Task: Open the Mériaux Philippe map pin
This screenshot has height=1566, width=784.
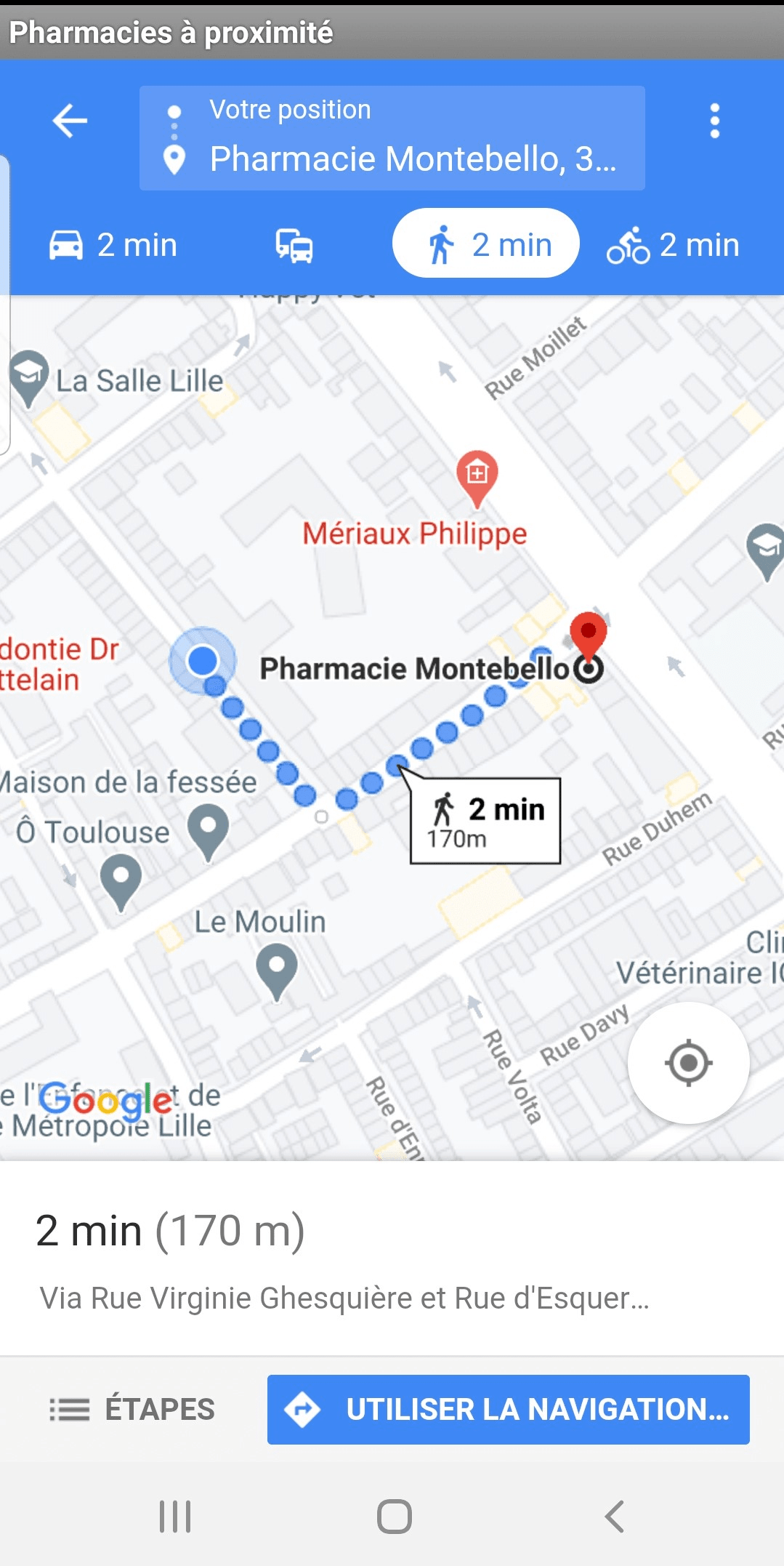Action: pyautogui.click(x=477, y=476)
